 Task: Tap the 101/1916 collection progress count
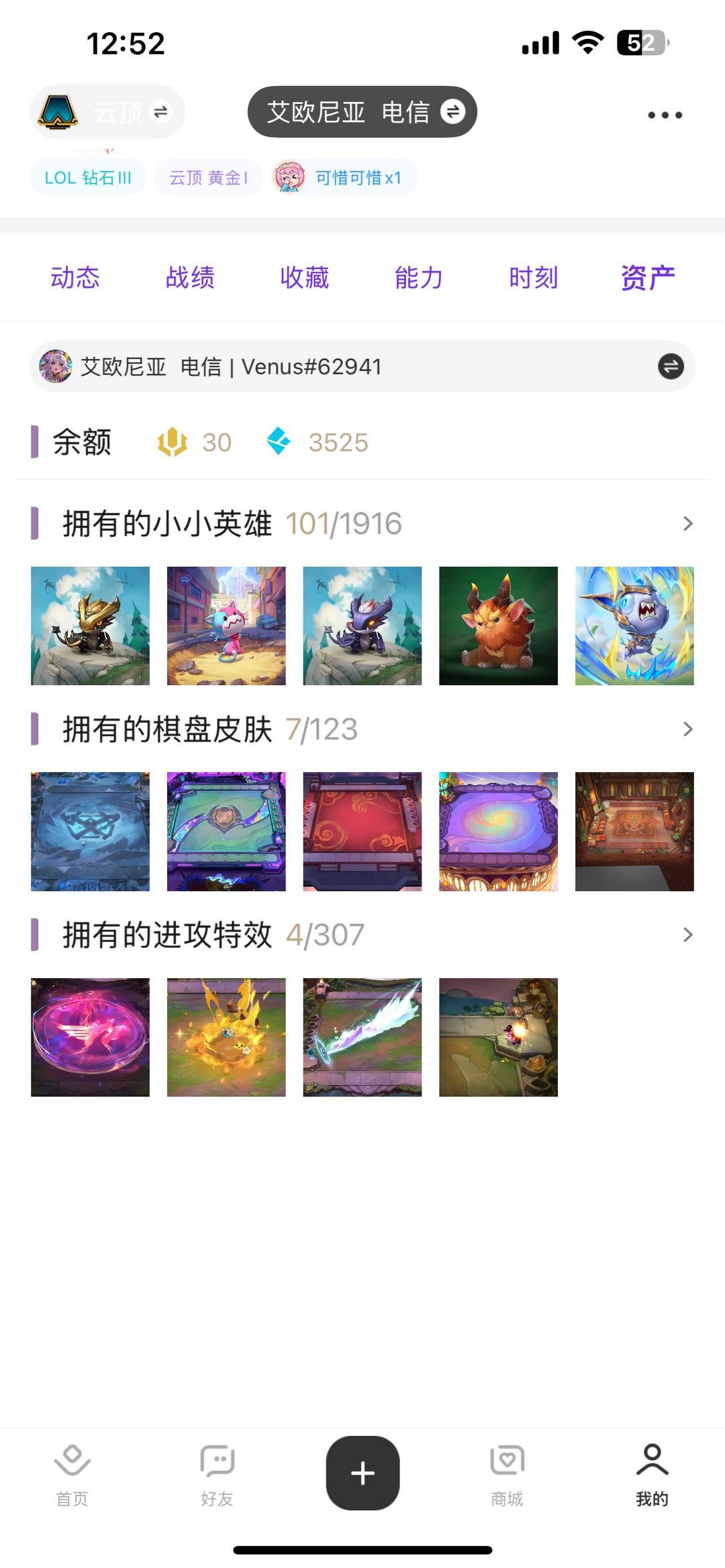point(344,523)
